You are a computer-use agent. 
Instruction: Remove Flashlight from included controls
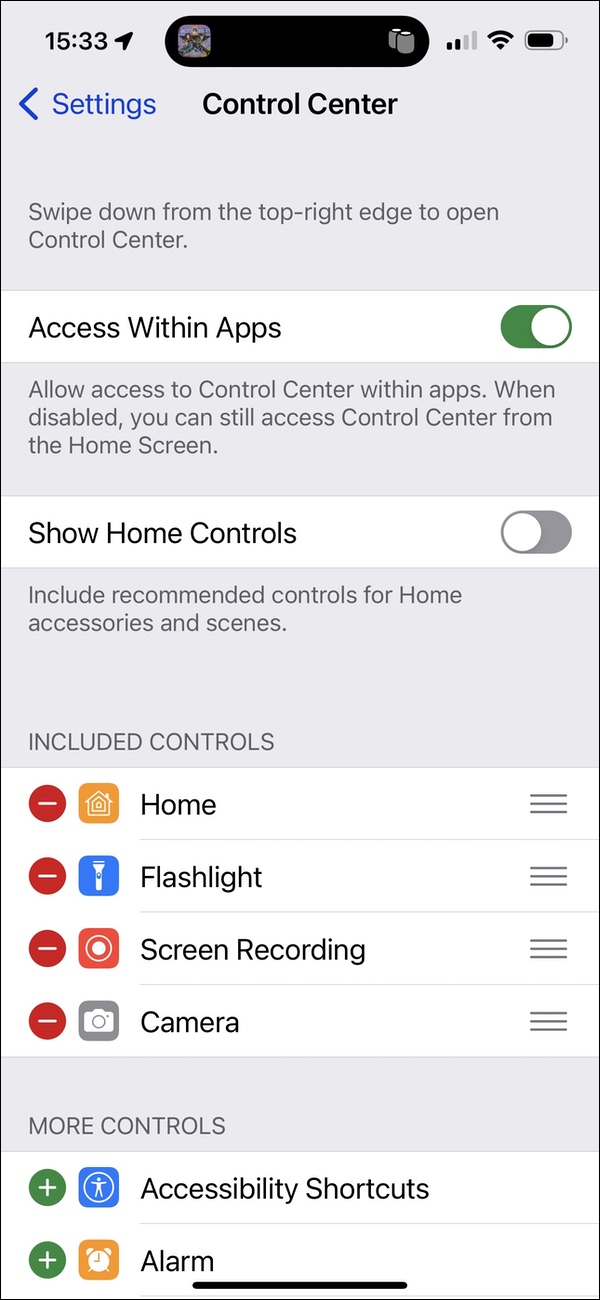coord(47,877)
